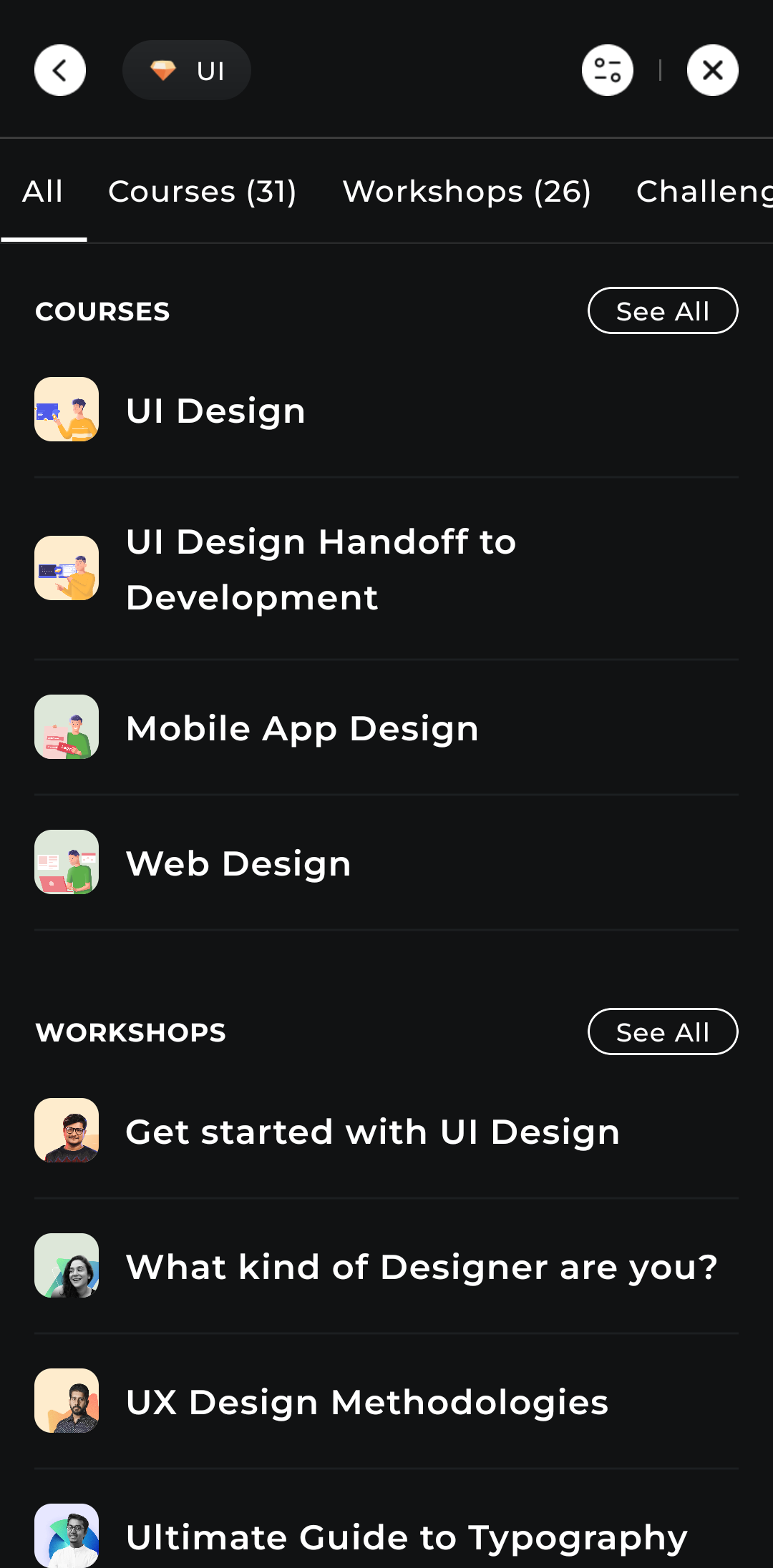
Task: Close the search screen
Action: coord(712,70)
